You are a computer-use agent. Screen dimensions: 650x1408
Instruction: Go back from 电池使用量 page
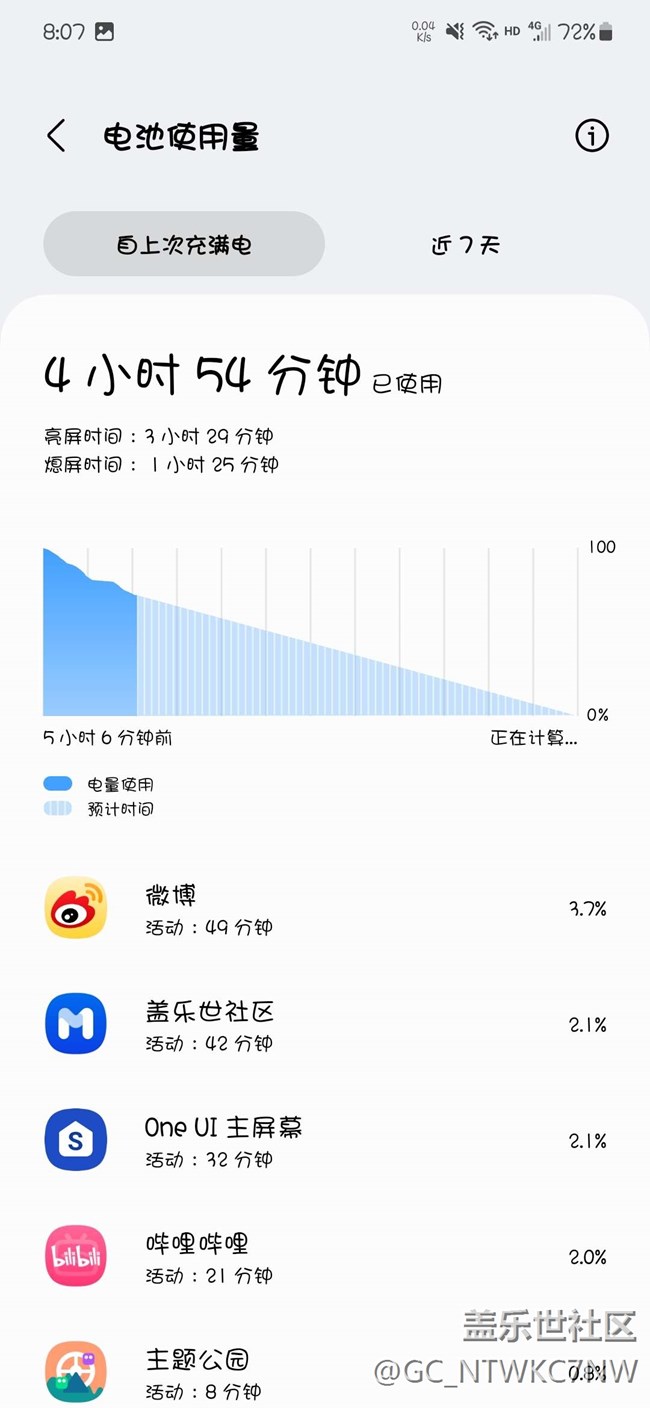57,136
